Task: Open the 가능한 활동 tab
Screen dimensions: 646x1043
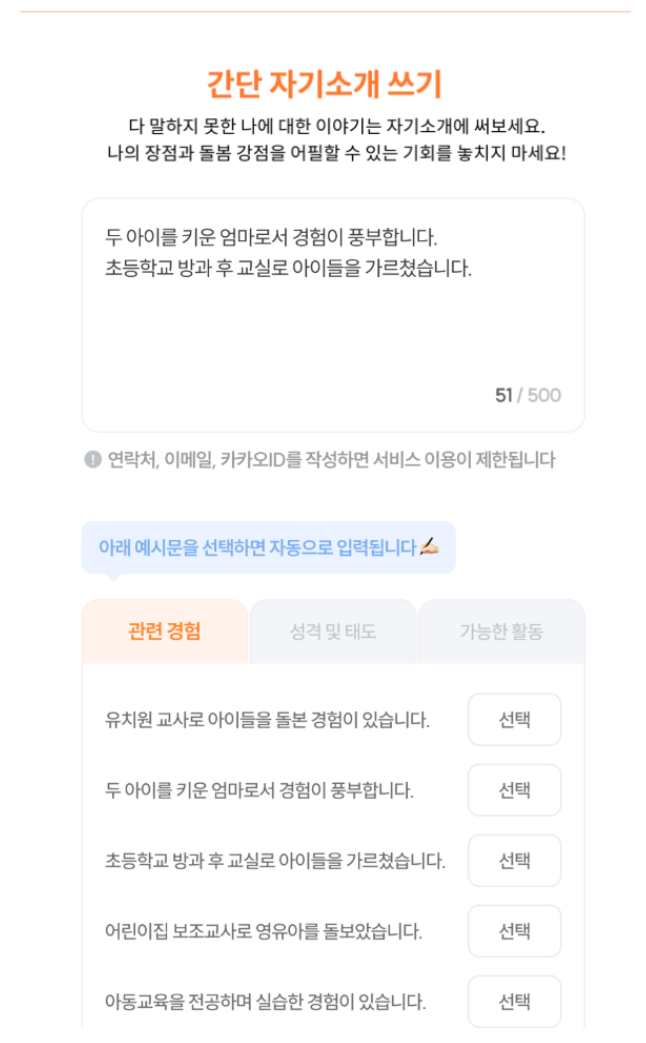Action: click(501, 631)
